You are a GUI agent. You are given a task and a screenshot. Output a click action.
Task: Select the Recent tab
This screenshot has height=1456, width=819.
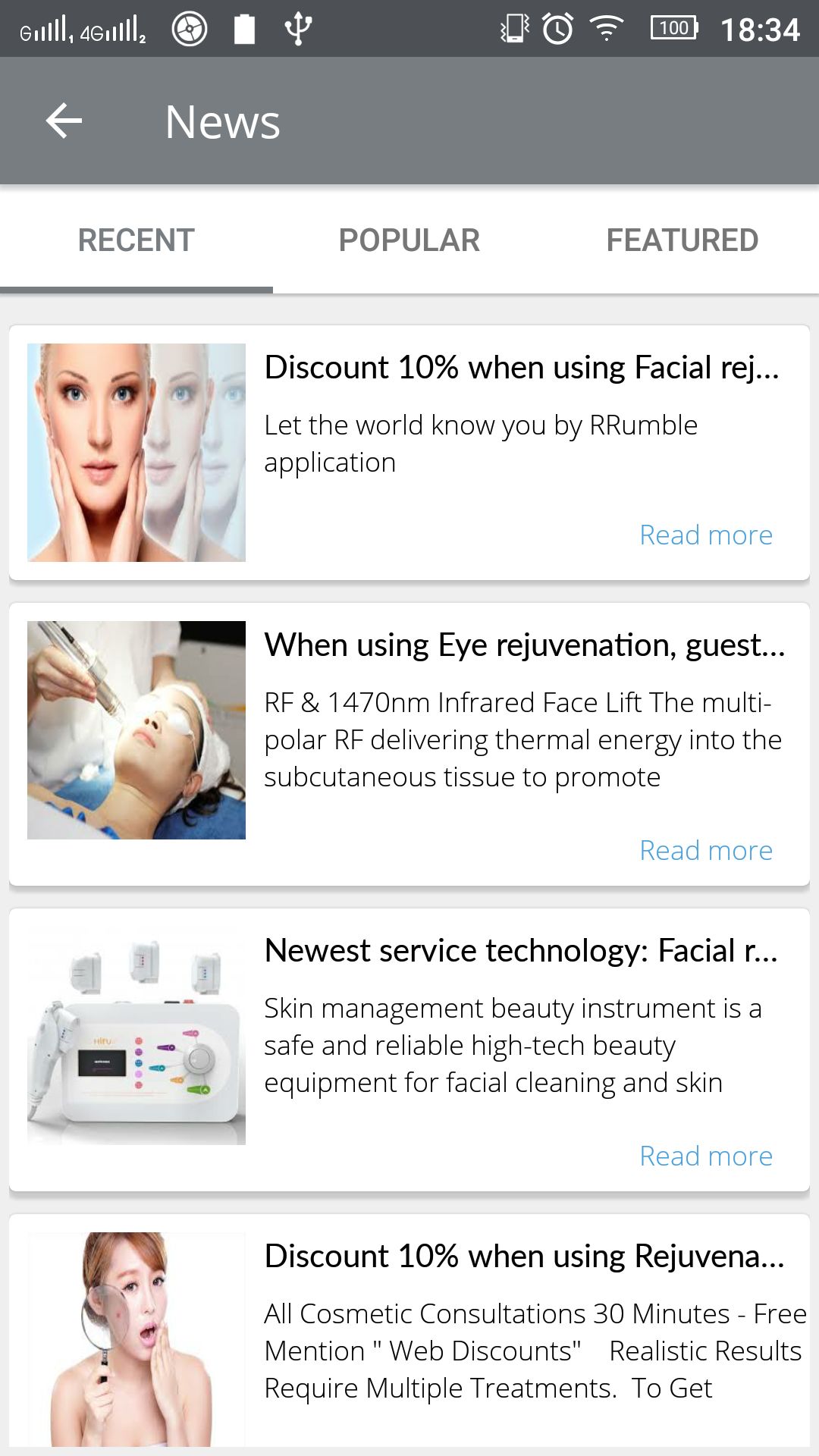136,240
